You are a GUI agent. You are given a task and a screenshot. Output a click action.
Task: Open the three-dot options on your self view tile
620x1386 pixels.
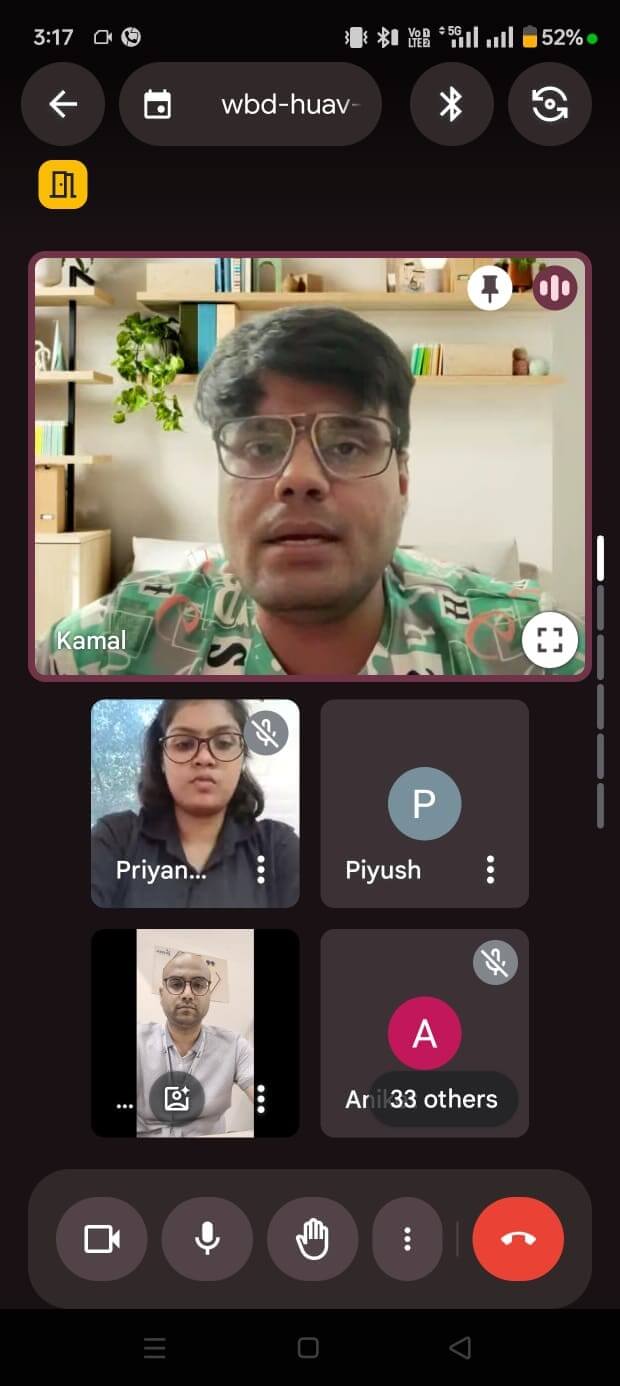point(261,1099)
